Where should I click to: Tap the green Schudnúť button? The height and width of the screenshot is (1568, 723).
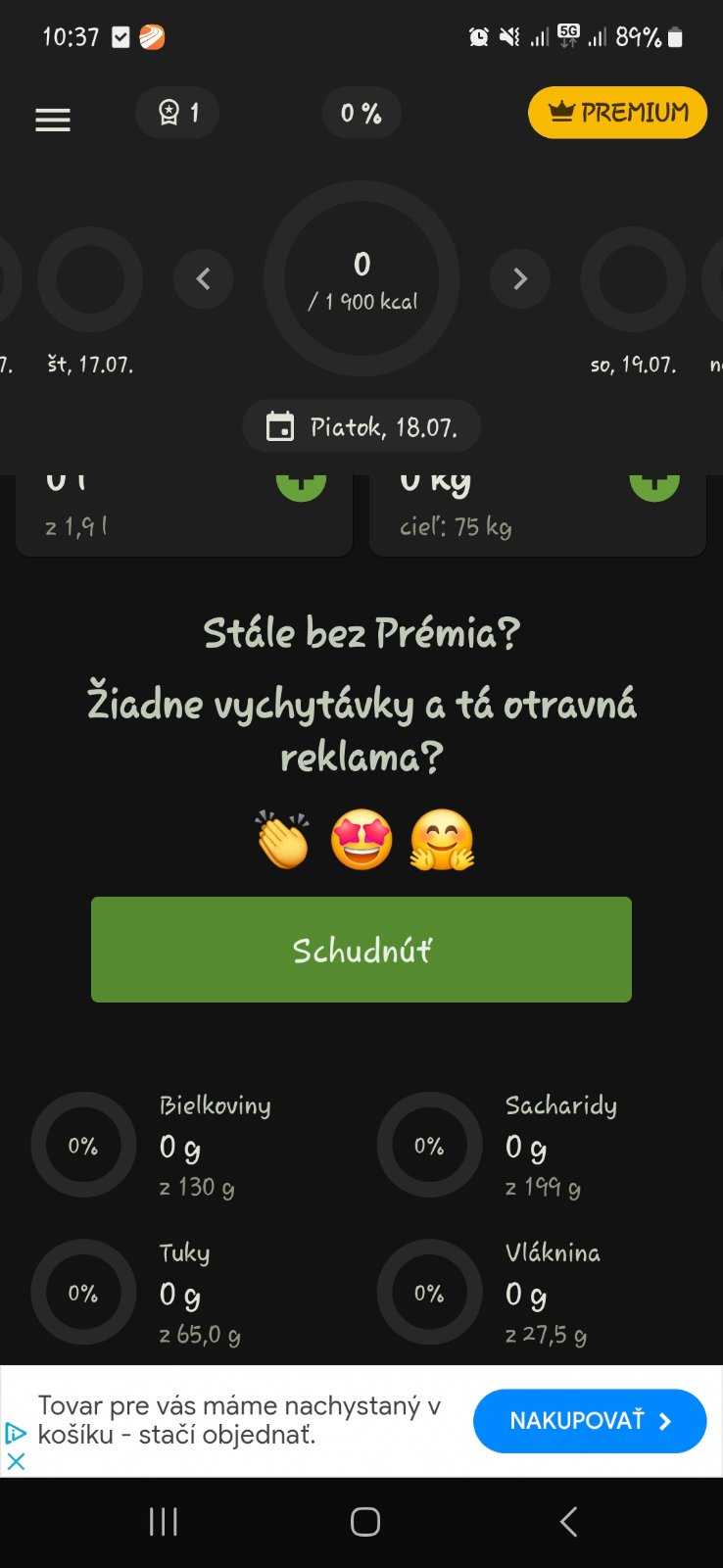tap(361, 950)
